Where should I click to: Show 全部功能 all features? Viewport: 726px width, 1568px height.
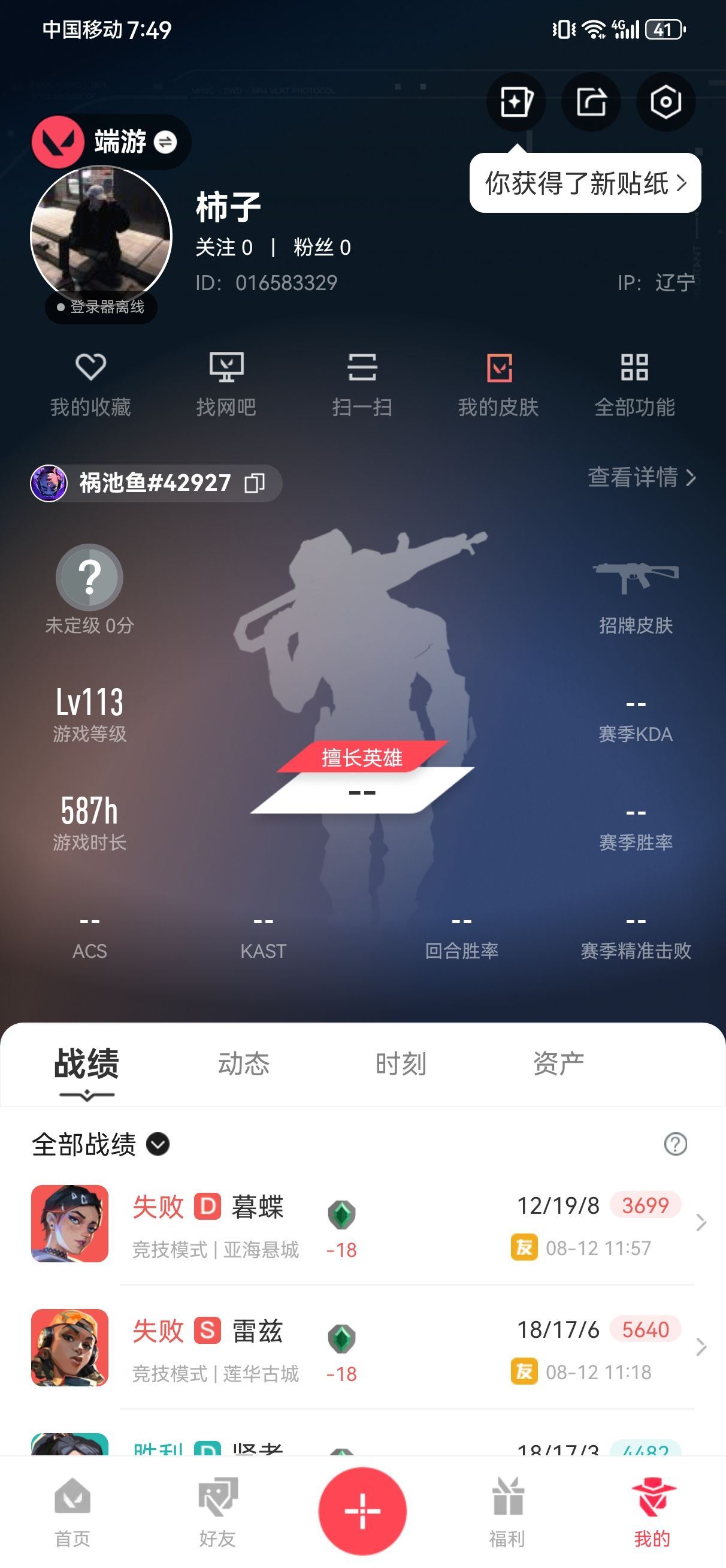[x=634, y=384]
